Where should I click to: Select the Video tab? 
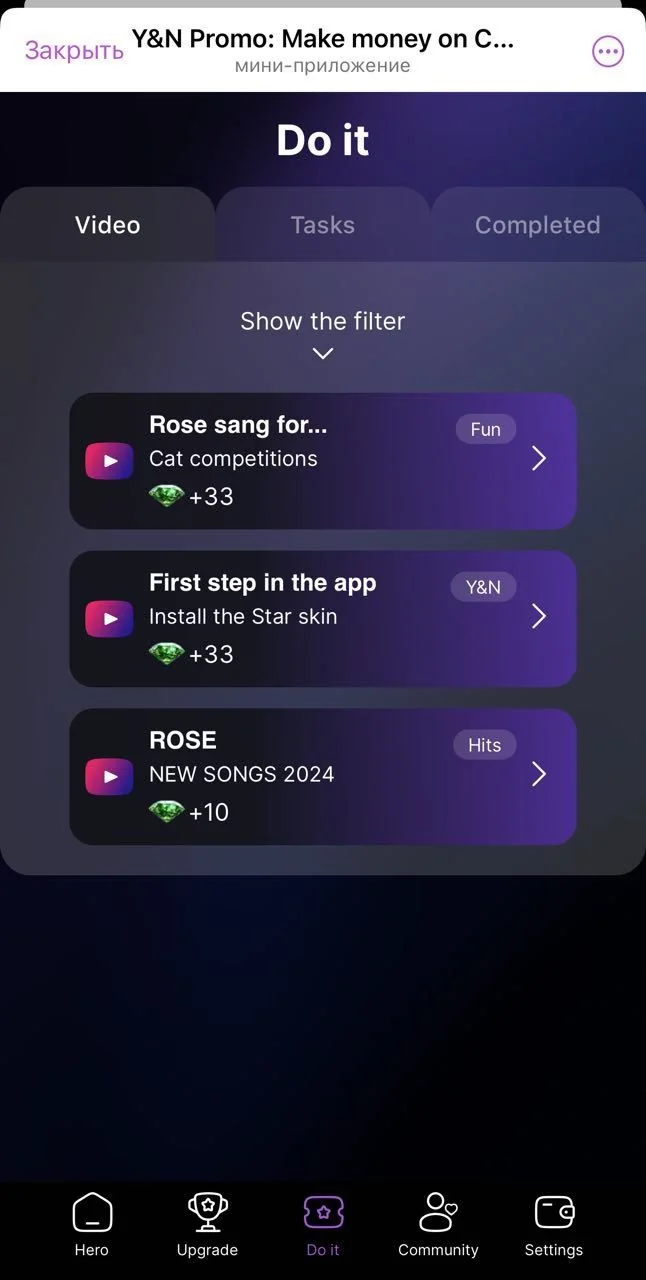click(108, 225)
